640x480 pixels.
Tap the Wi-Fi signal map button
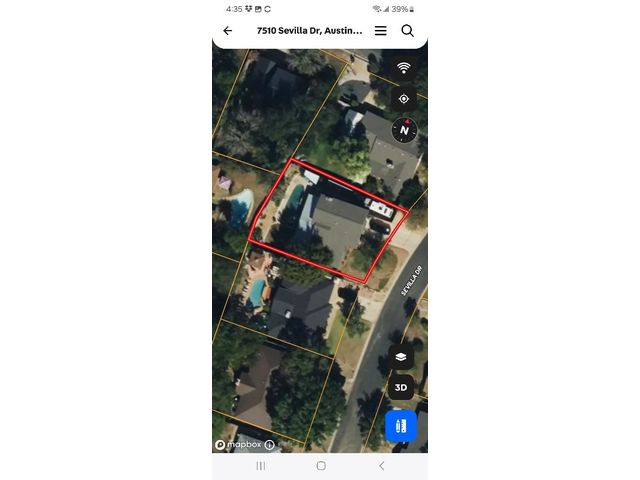click(404, 68)
